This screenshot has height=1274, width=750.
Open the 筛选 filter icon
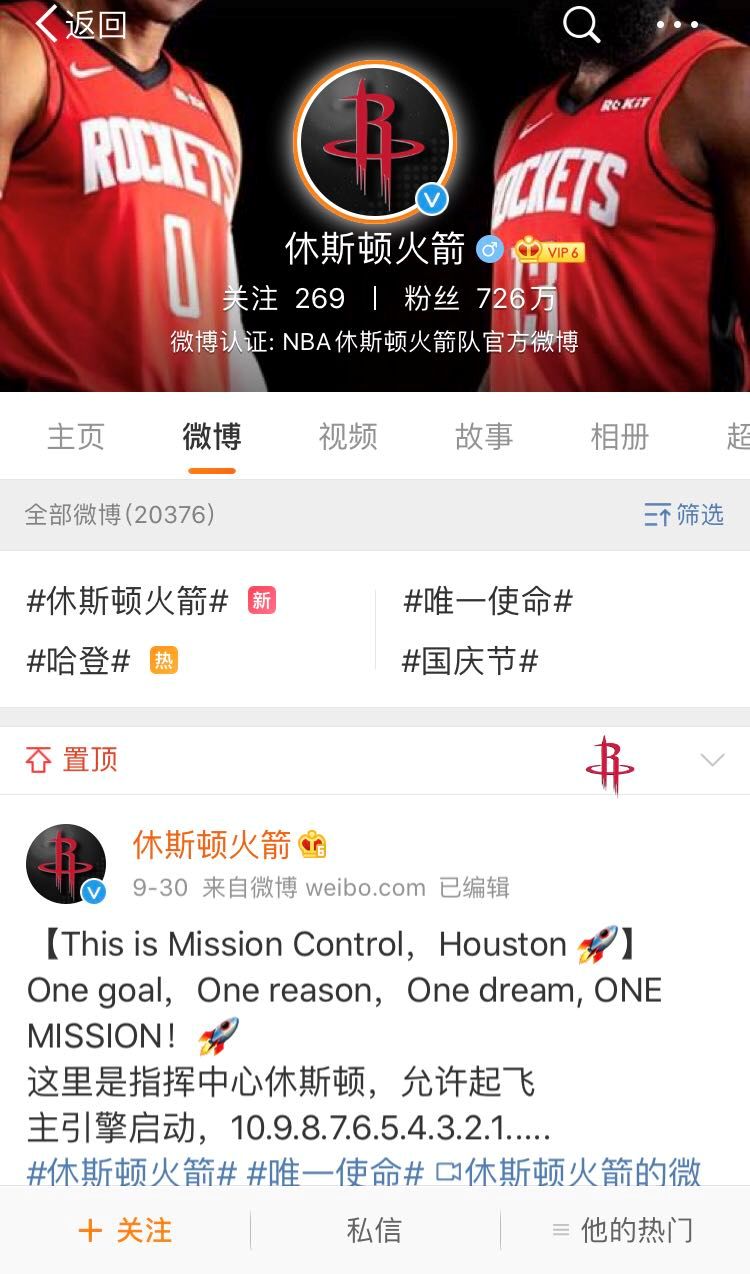pos(683,516)
